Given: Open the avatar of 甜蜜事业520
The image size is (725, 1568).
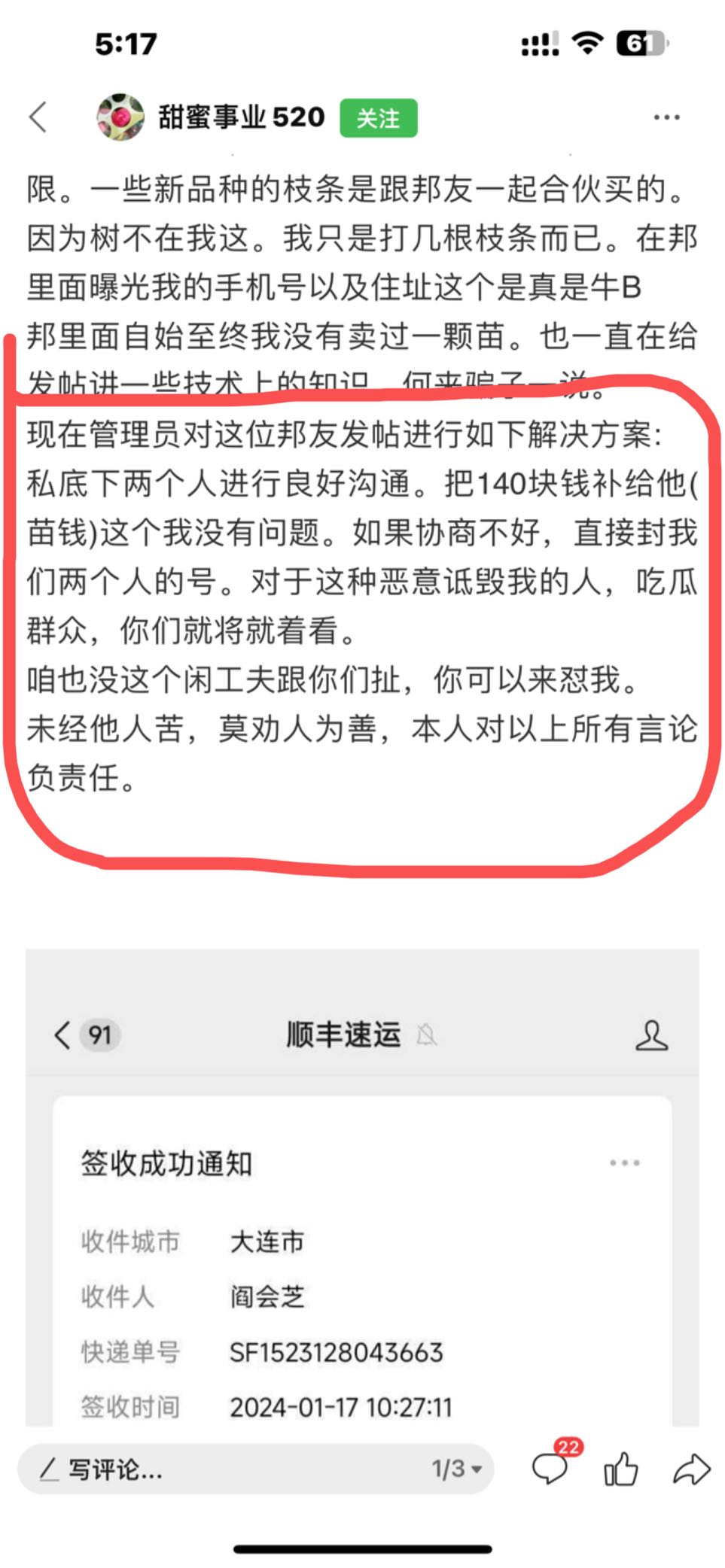Looking at the screenshot, I should click(120, 117).
